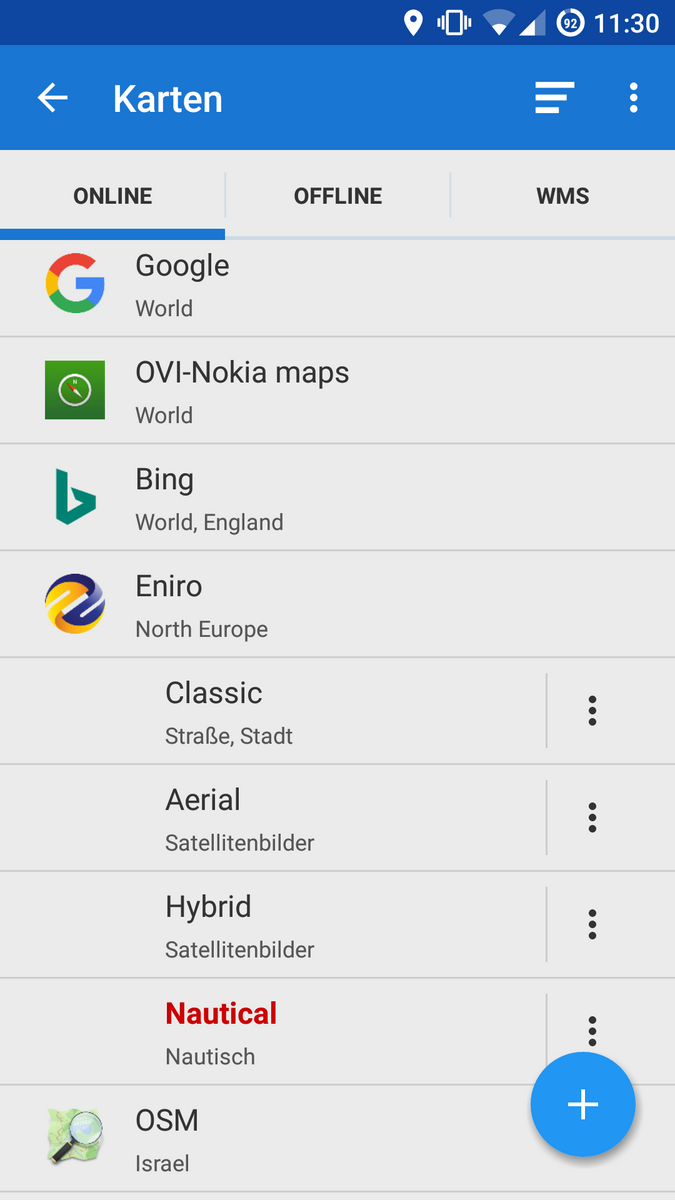Viewport: 675px width, 1200px height.
Task: Select the ONLINE tab
Action: (x=113, y=196)
